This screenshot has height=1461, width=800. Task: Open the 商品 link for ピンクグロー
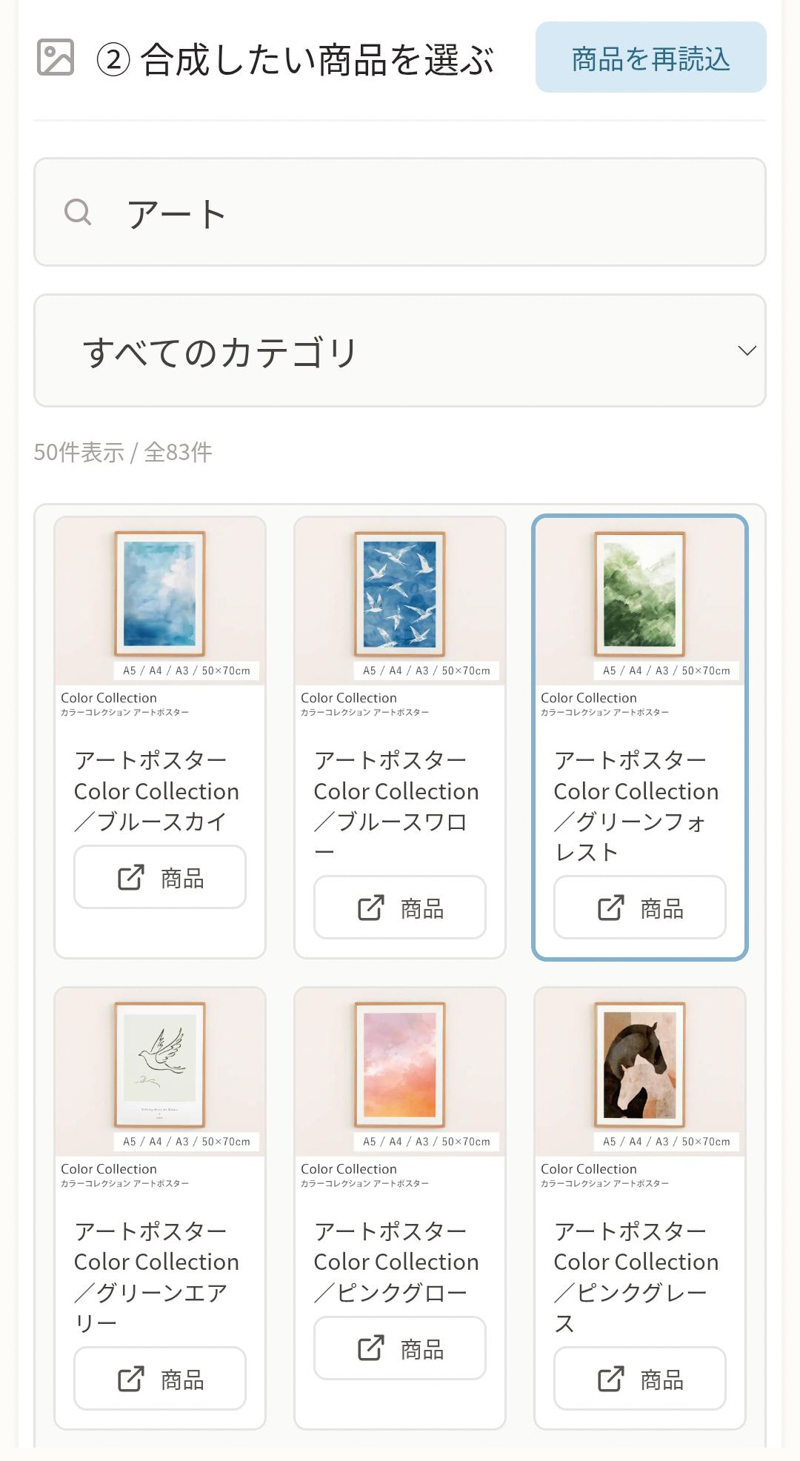pos(399,1347)
